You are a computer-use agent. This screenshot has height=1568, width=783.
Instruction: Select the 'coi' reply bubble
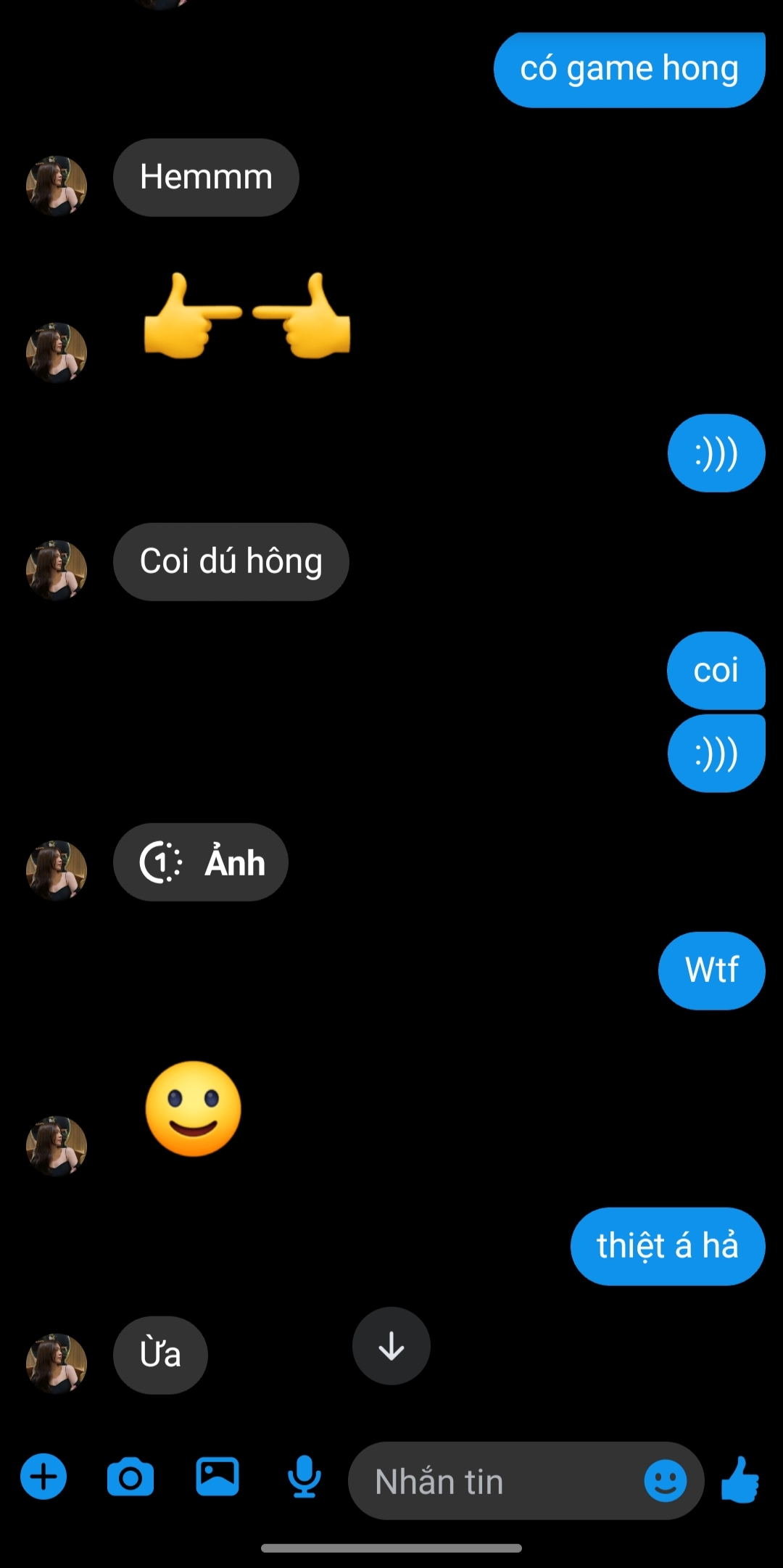point(716,671)
